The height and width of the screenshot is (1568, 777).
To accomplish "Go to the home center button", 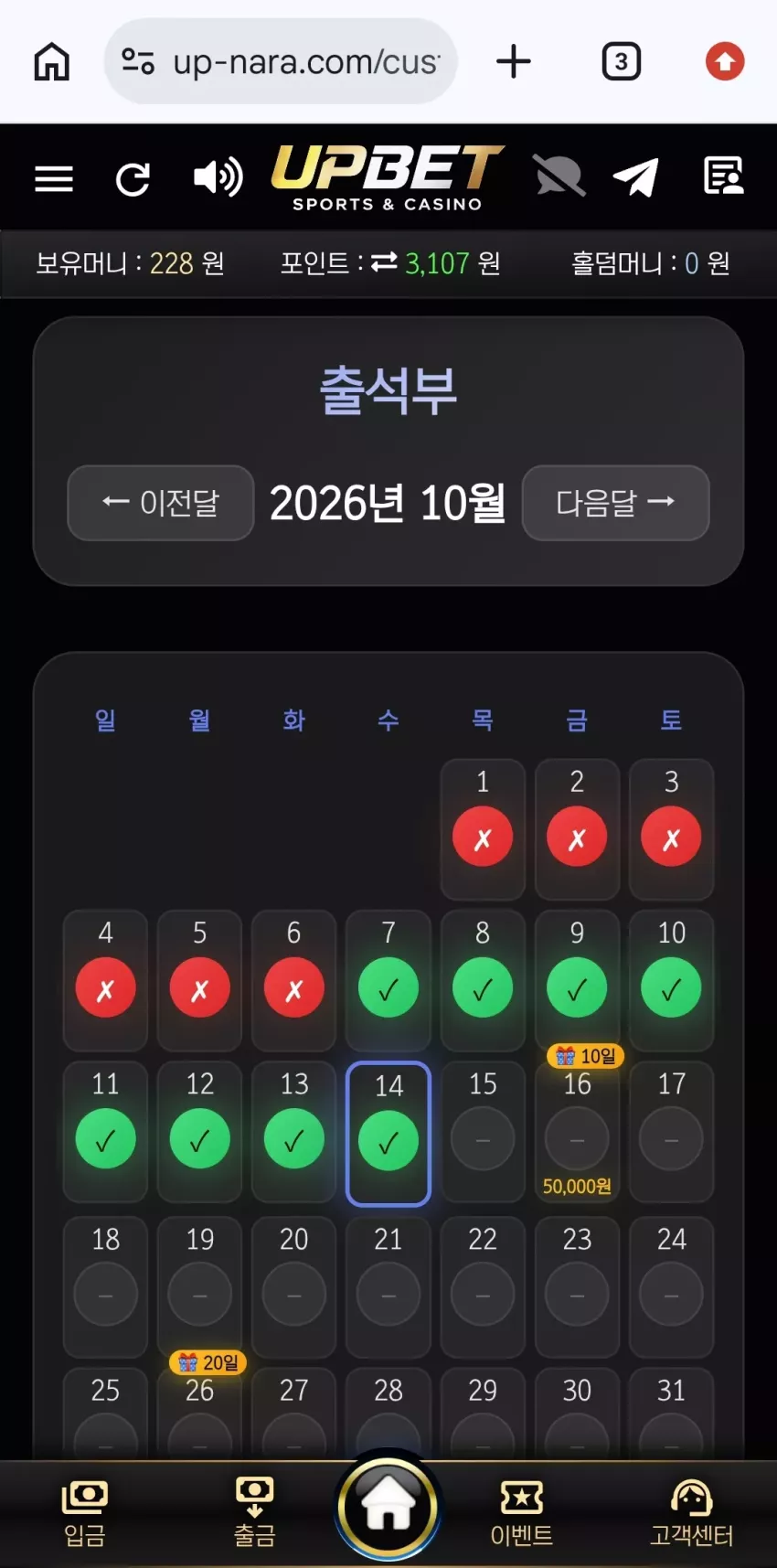I will 388,1508.
